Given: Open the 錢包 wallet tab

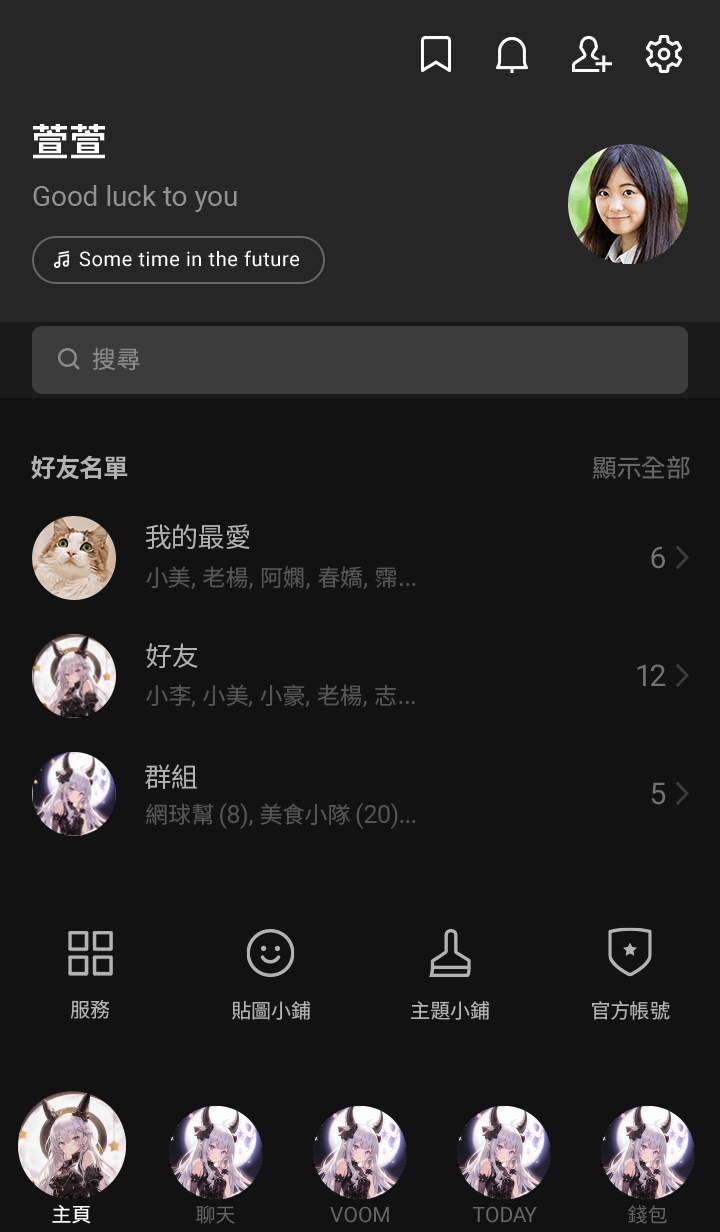Looking at the screenshot, I should click(x=648, y=1160).
